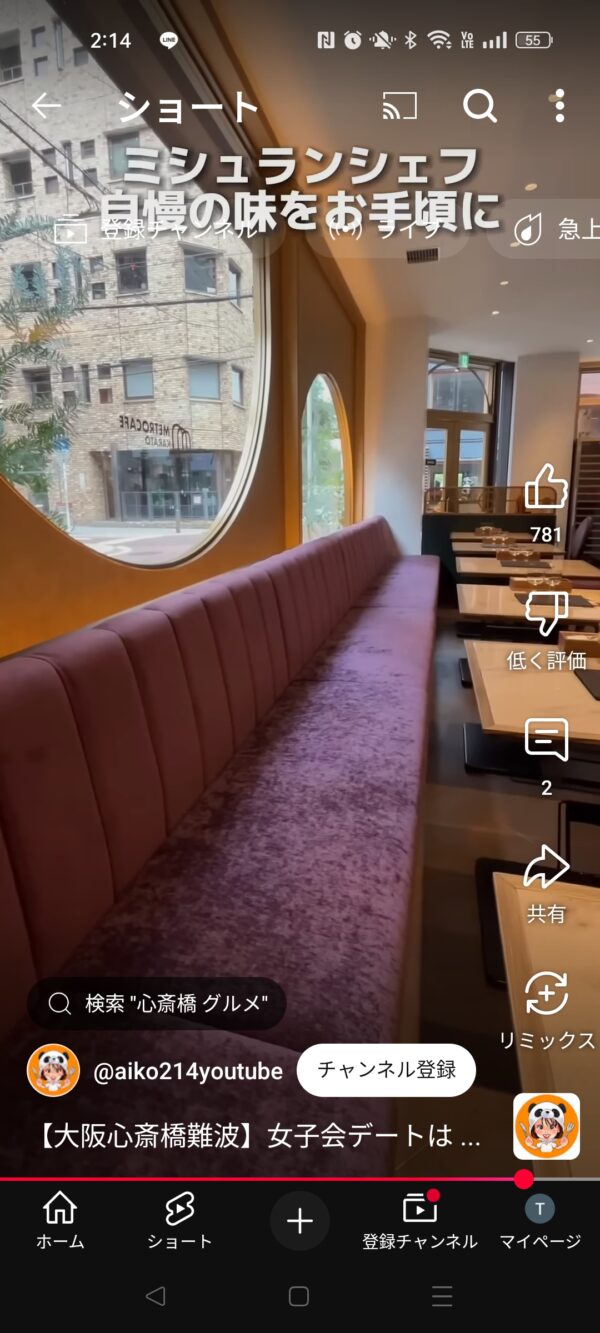This screenshot has width=600, height=1333.
Task: Cast this video to a device
Action: point(399,106)
